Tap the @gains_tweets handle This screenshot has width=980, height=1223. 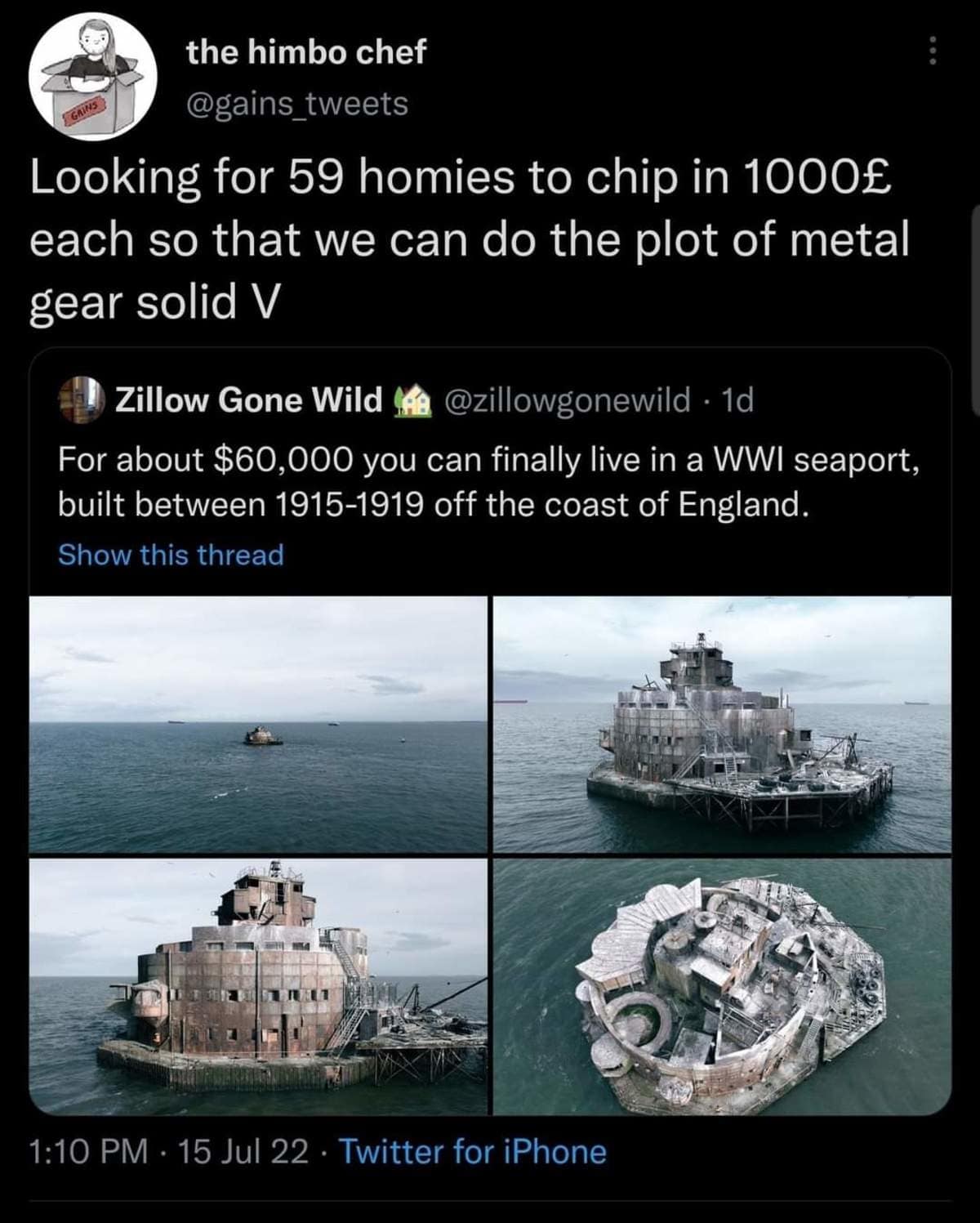click(x=297, y=104)
